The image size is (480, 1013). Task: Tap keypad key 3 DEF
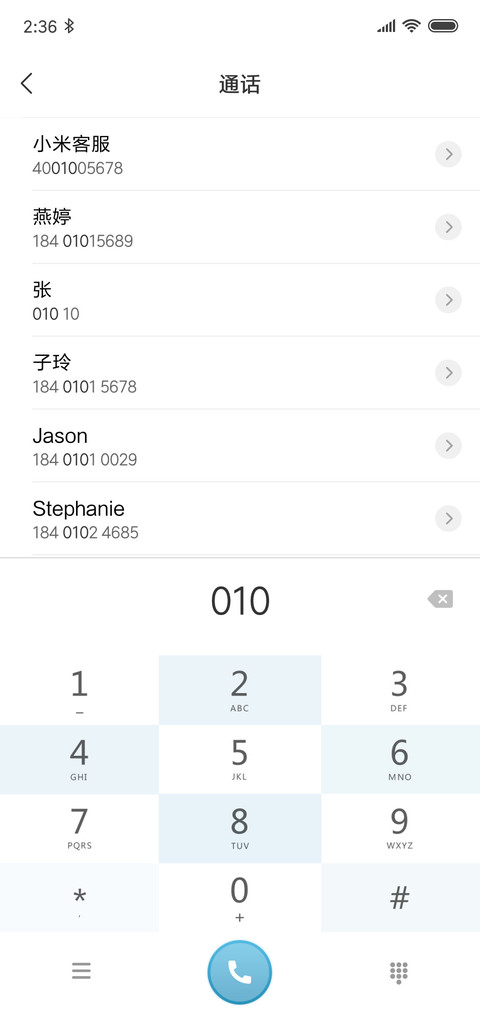click(x=401, y=690)
